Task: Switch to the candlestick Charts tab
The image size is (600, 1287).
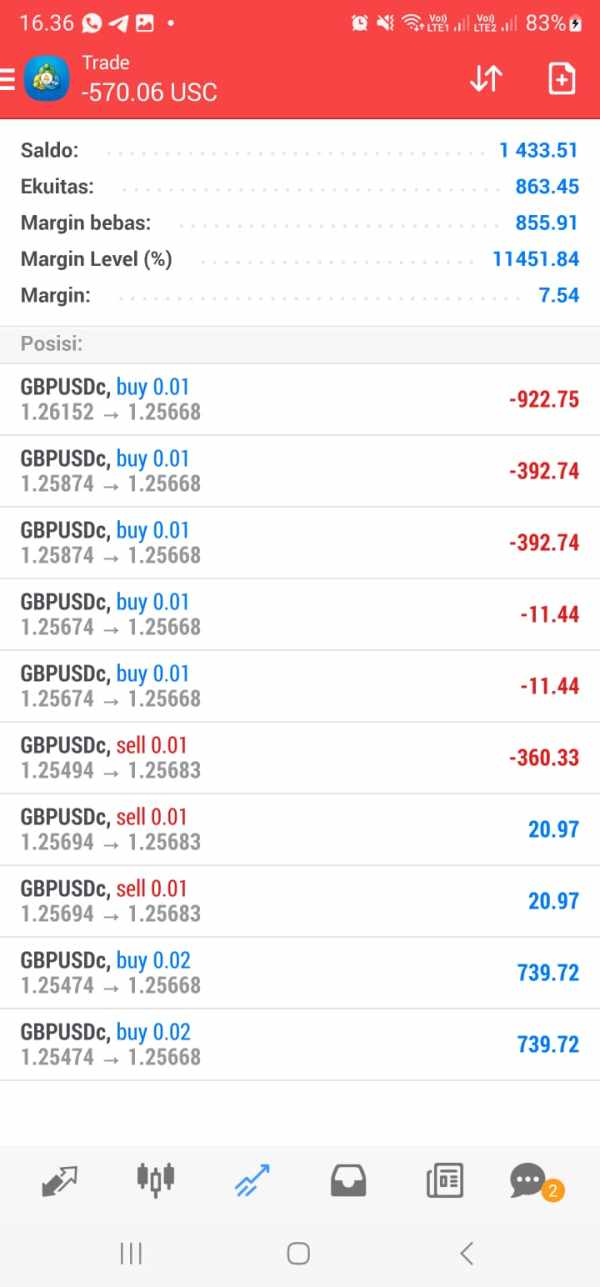Action: (x=155, y=1180)
